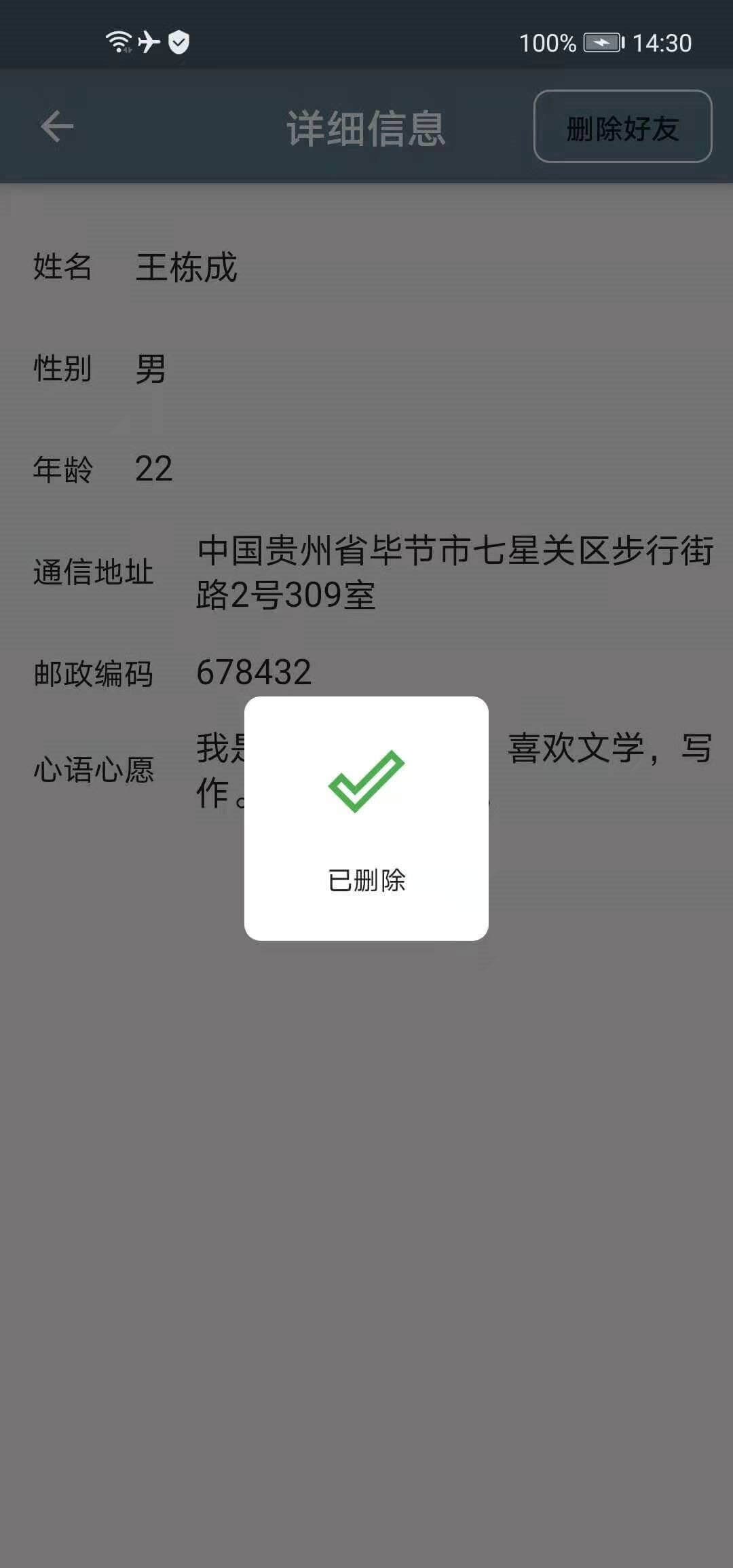The width and height of the screenshot is (733, 1568).
Task: Select the 详细信息 title
Action: coord(366,129)
